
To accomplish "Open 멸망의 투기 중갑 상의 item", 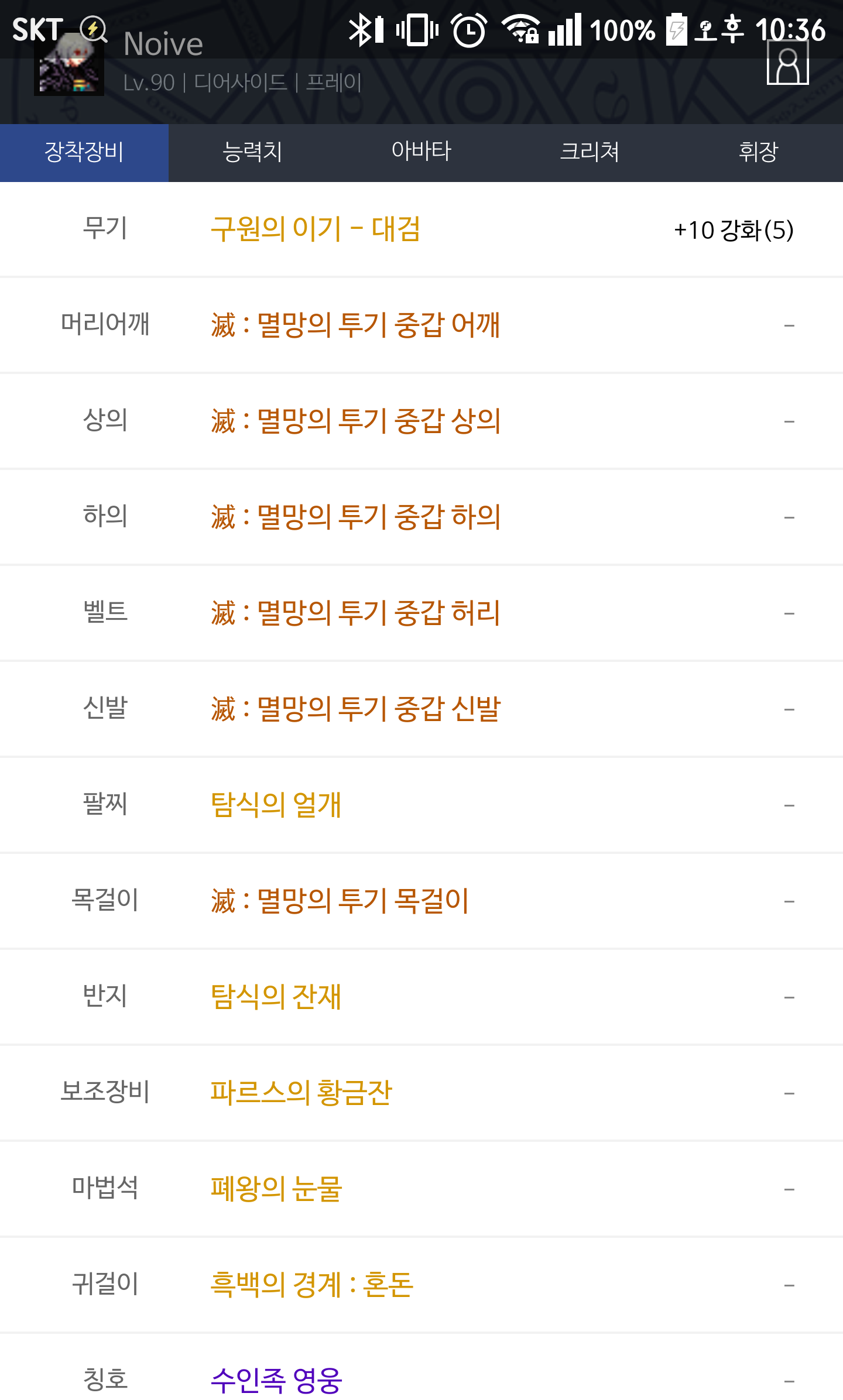I will 355,421.
